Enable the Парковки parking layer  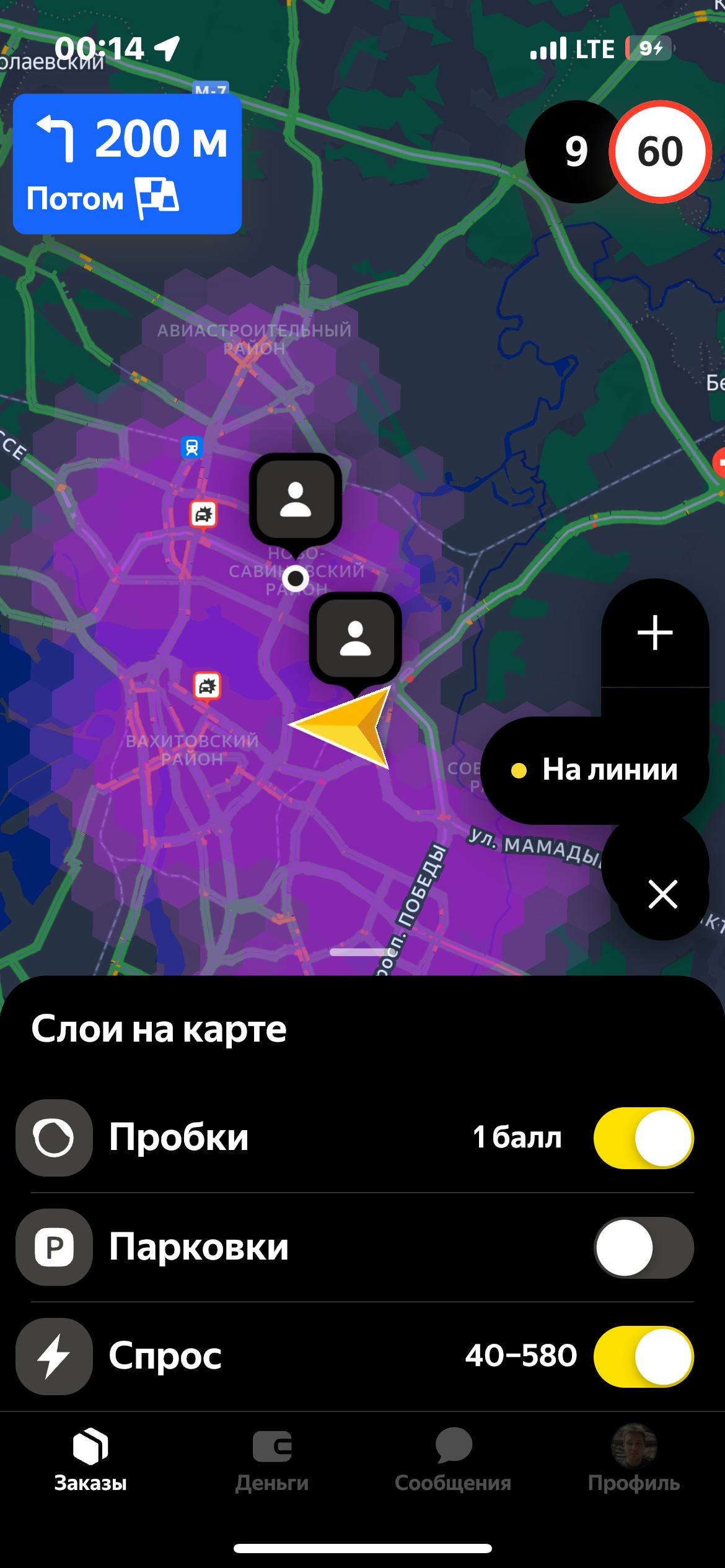click(643, 1247)
